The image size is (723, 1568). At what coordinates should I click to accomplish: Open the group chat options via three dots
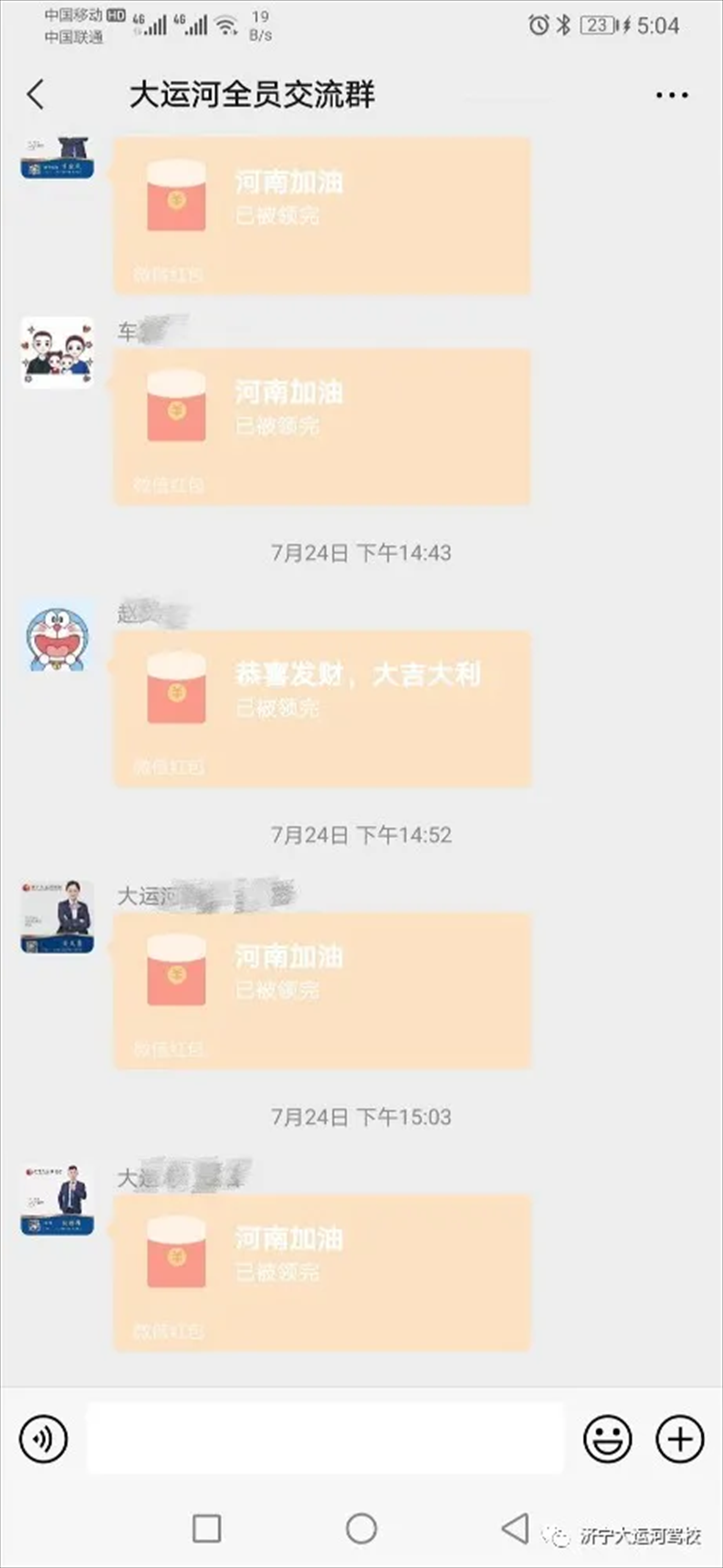672,94
